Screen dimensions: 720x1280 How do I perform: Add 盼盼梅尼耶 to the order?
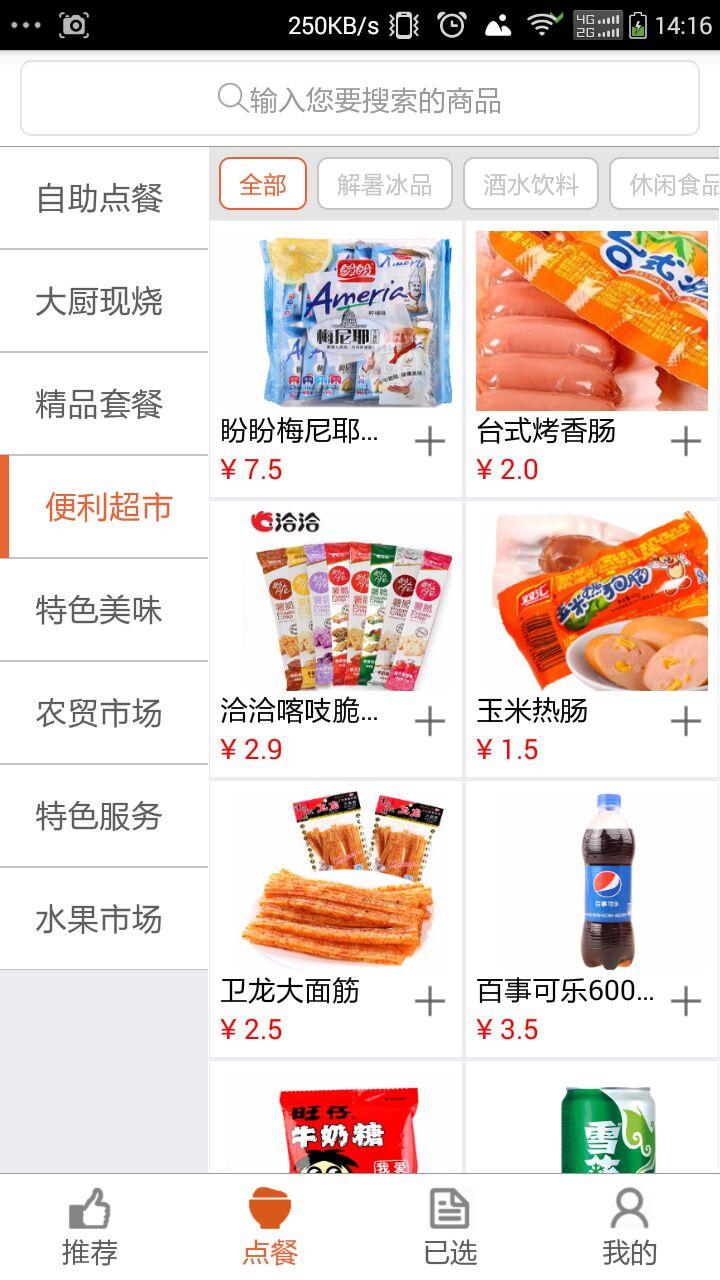coord(430,441)
